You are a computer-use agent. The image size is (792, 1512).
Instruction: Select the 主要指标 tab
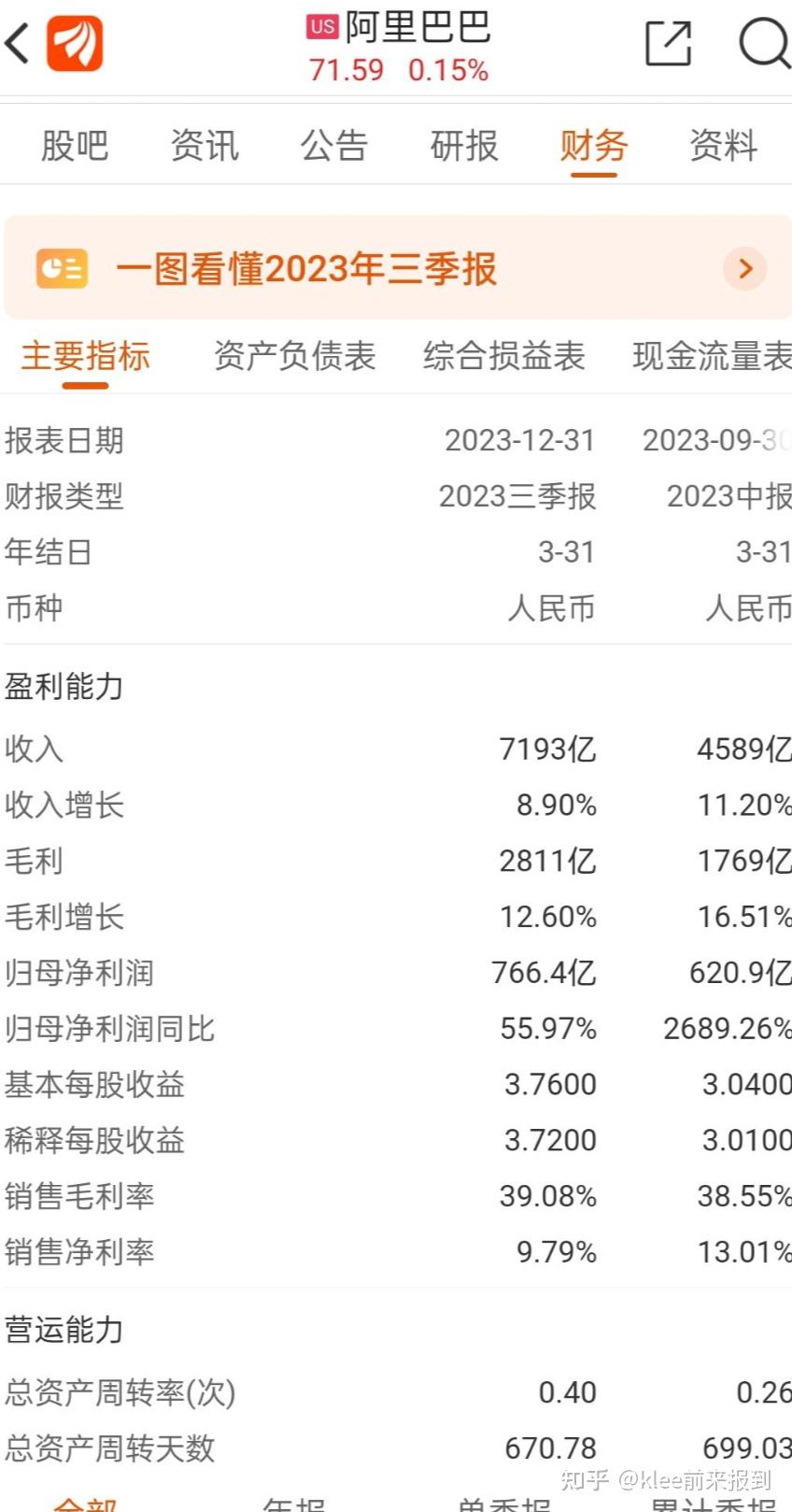coord(86,357)
